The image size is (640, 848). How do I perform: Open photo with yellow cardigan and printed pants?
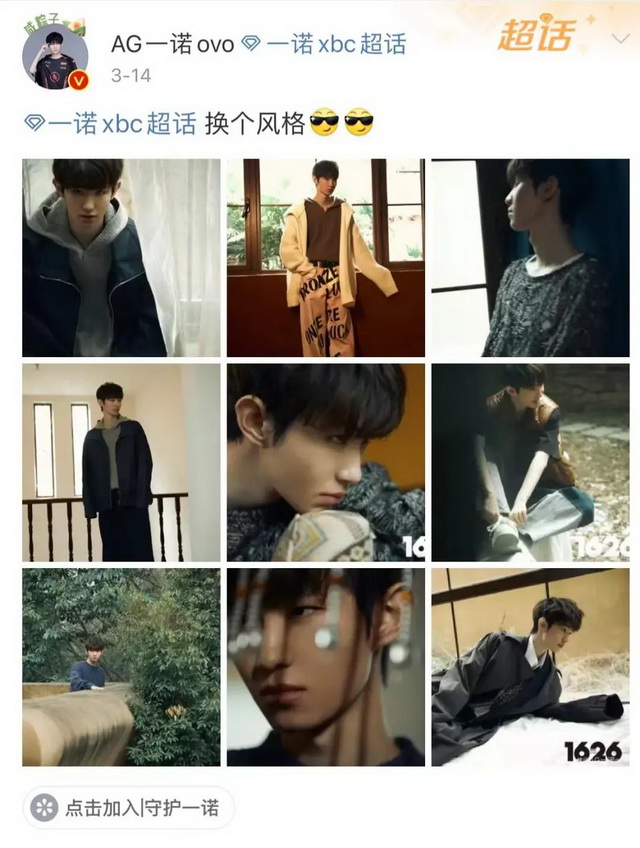click(x=325, y=258)
